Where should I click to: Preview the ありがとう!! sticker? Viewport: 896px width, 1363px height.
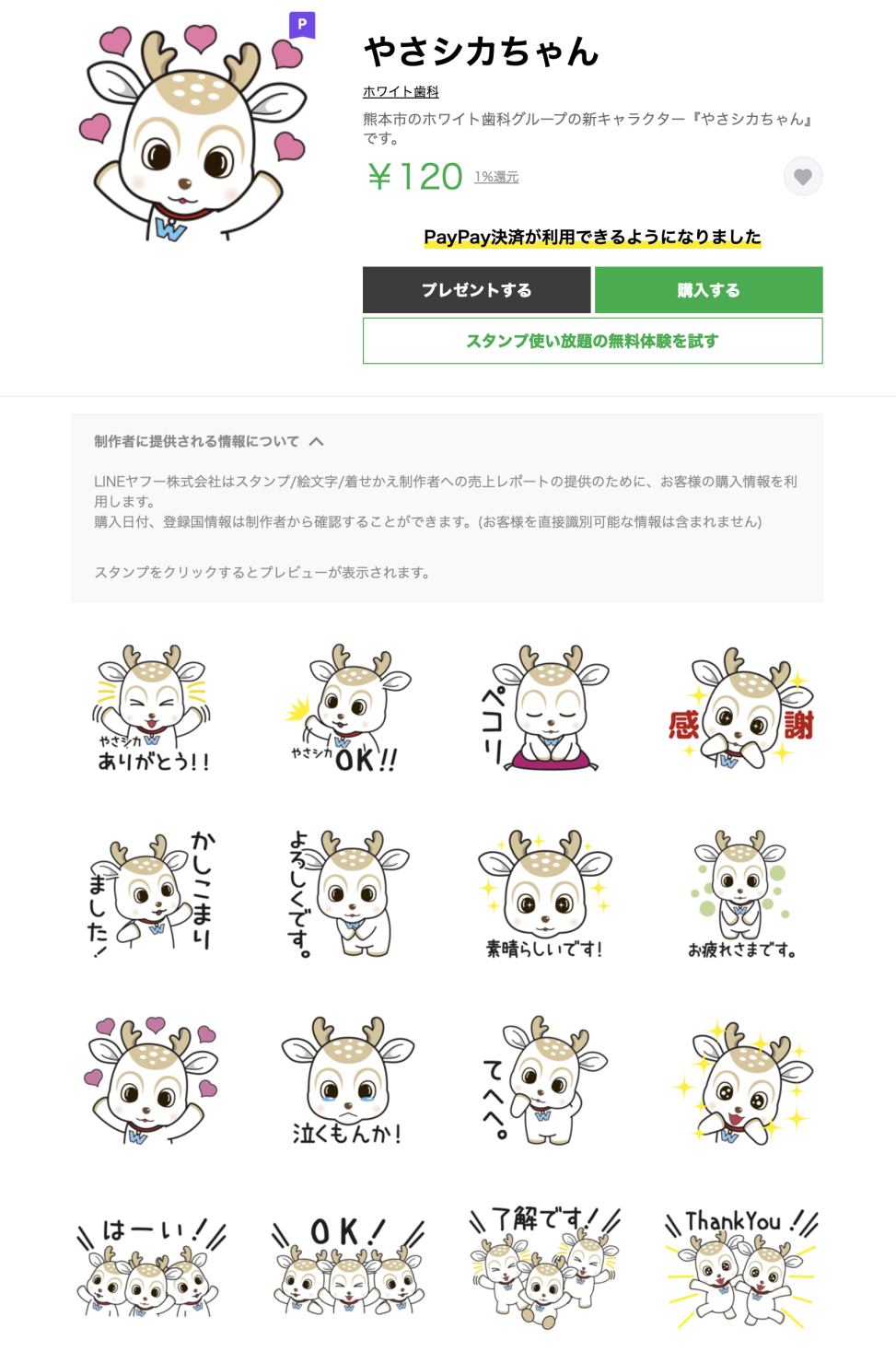point(152,707)
